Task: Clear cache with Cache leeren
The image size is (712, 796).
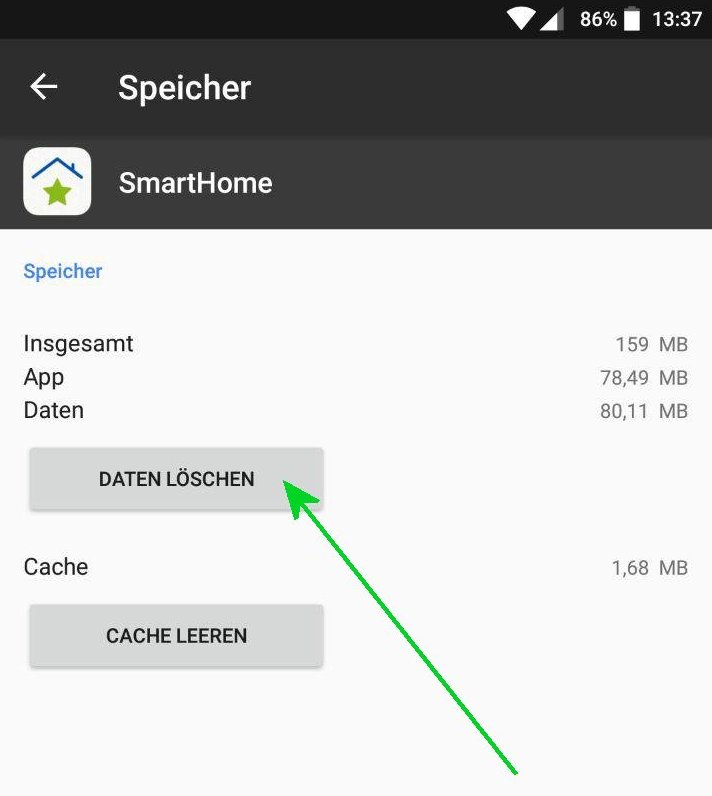Action: click(176, 636)
